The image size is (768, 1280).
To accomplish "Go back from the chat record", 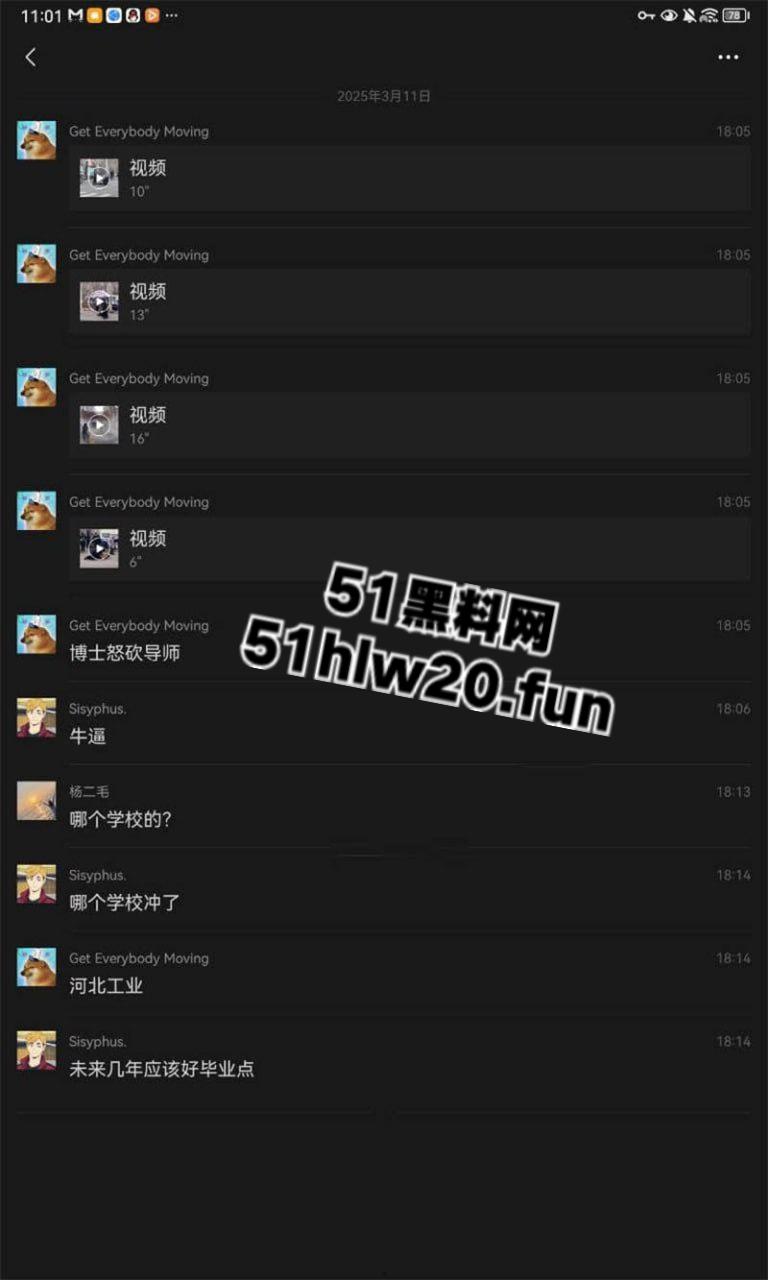I will pyautogui.click(x=31, y=57).
